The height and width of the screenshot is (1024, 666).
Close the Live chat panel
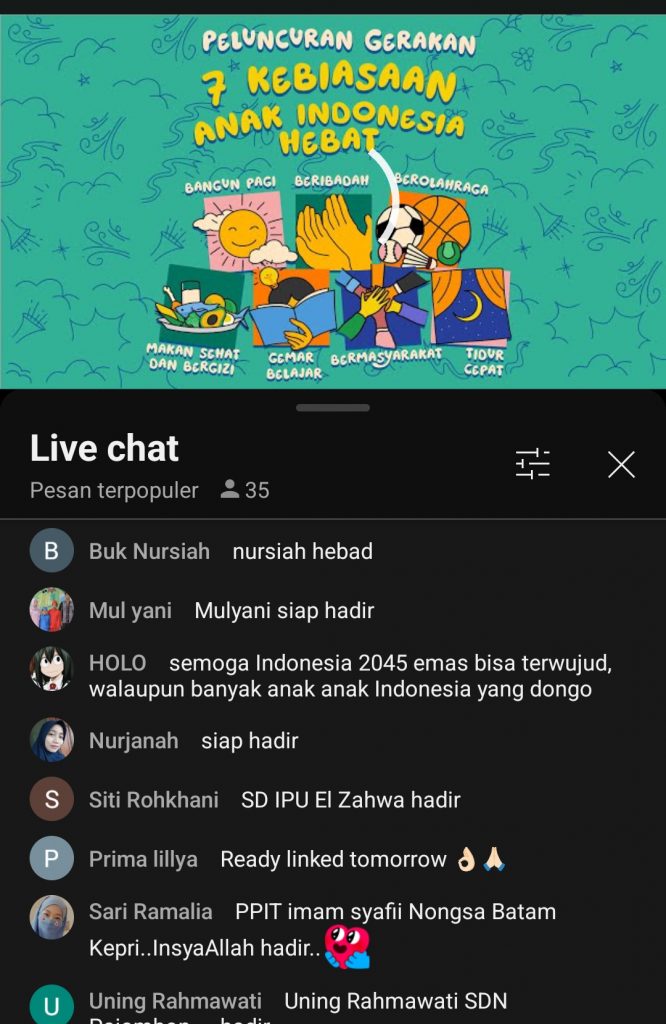[x=621, y=464]
